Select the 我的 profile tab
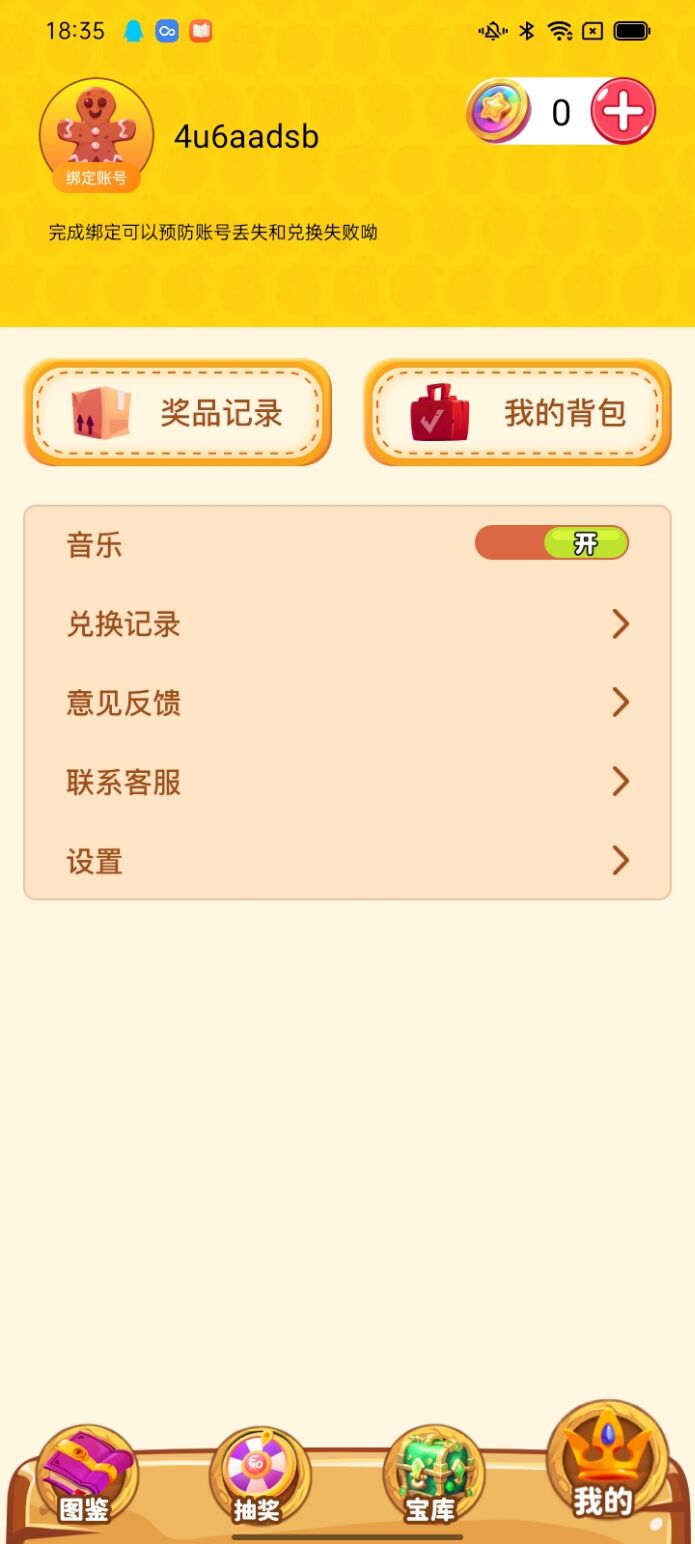This screenshot has width=695, height=1544. click(605, 1465)
